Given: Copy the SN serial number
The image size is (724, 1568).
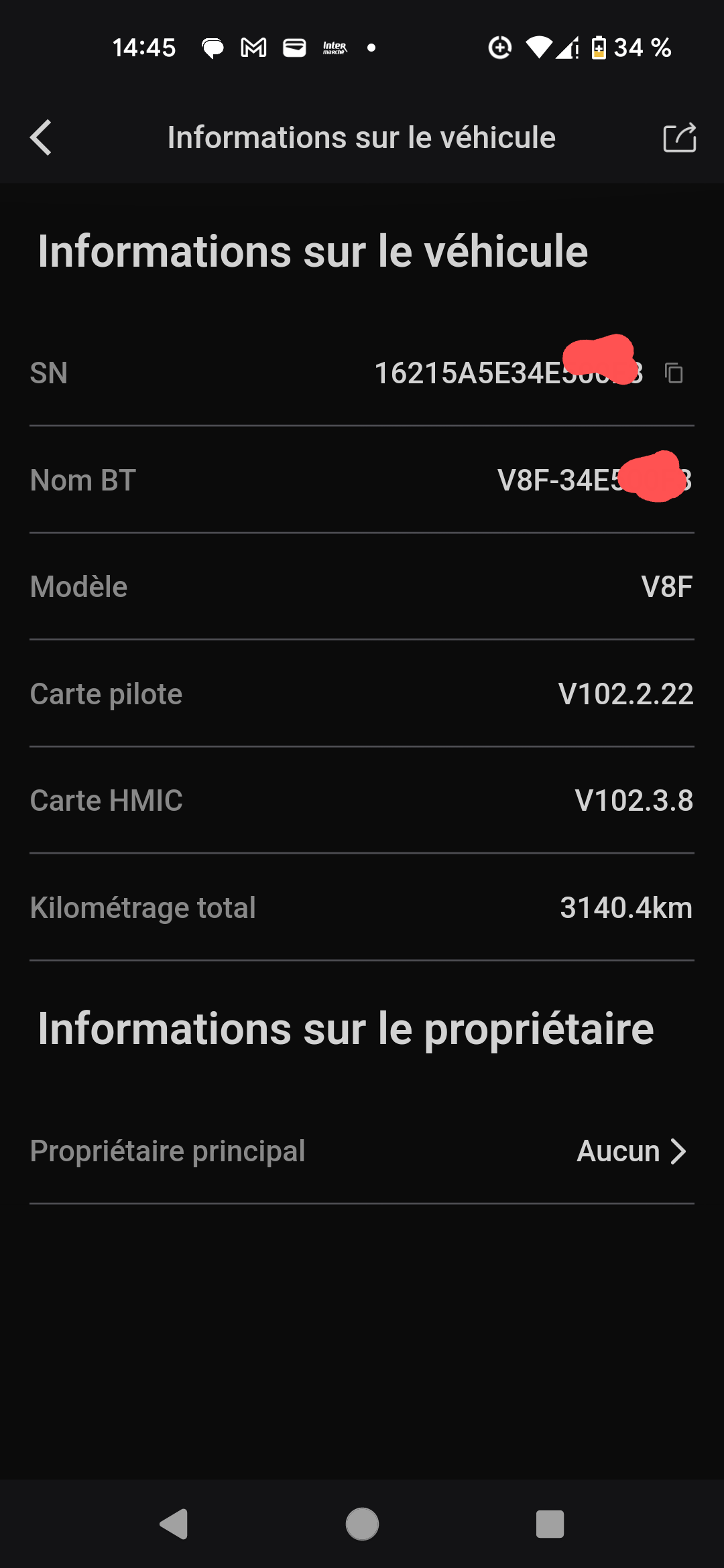Looking at the screenshot, I should point(674,373).
